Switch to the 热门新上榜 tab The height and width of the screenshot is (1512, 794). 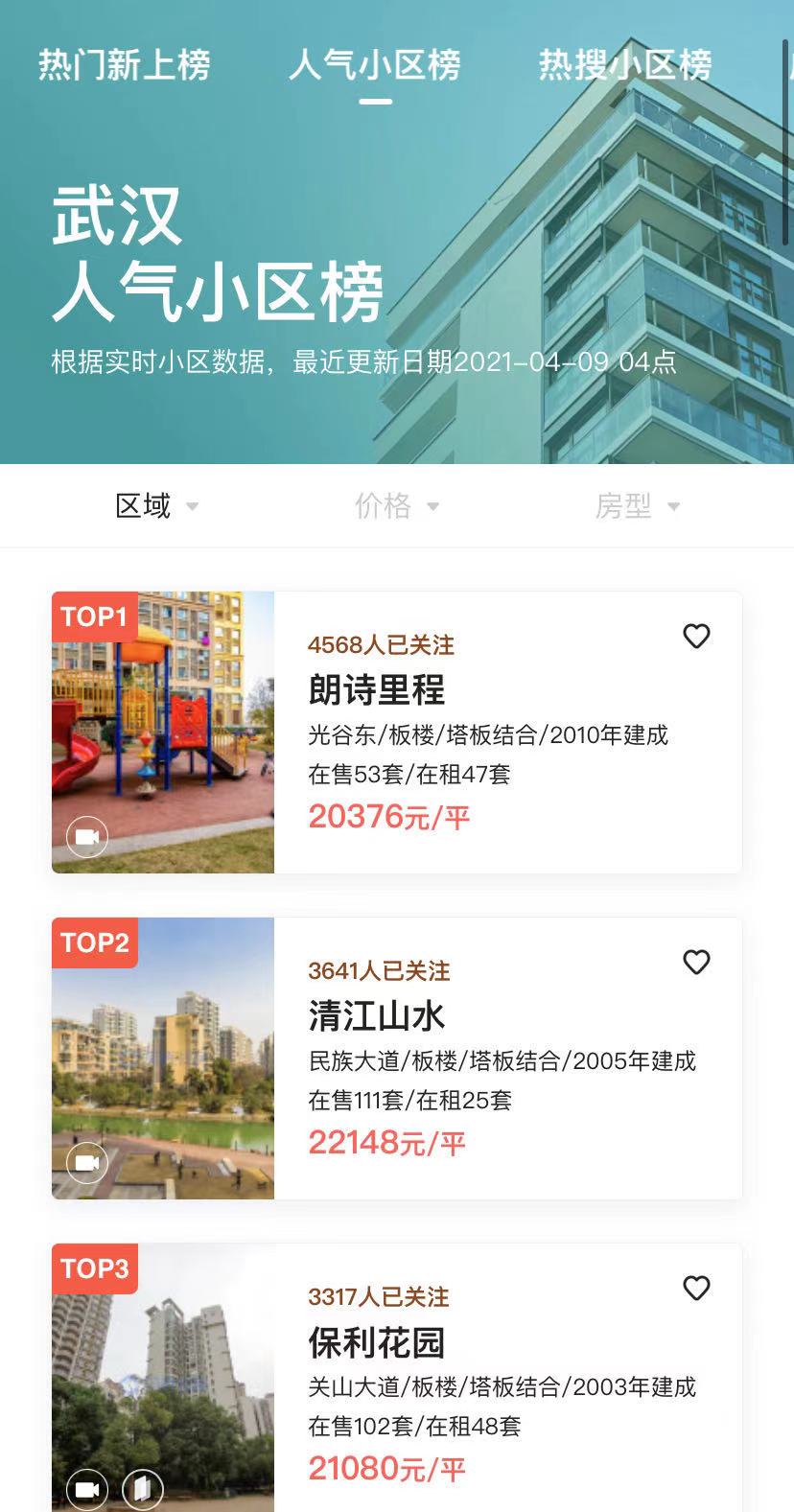[x=126, y=65]
